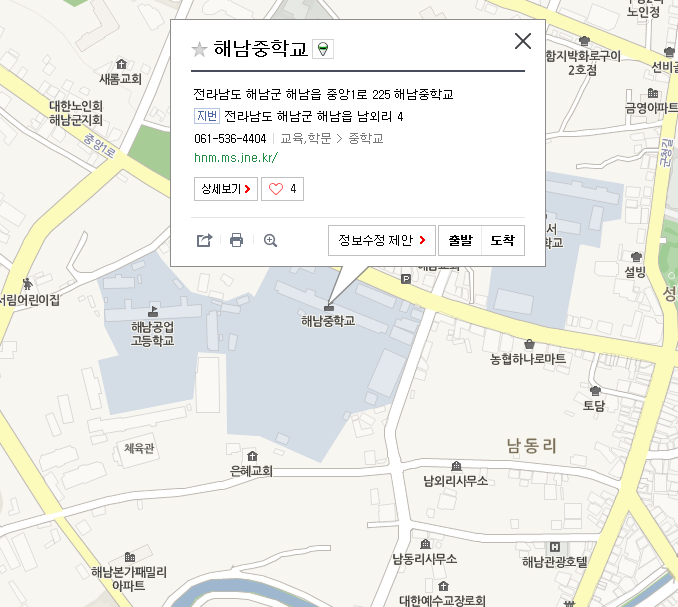Screen dimensions: 678x607
Task: Zoom in on the map with the magnifier icon
Action: [270, 240]
